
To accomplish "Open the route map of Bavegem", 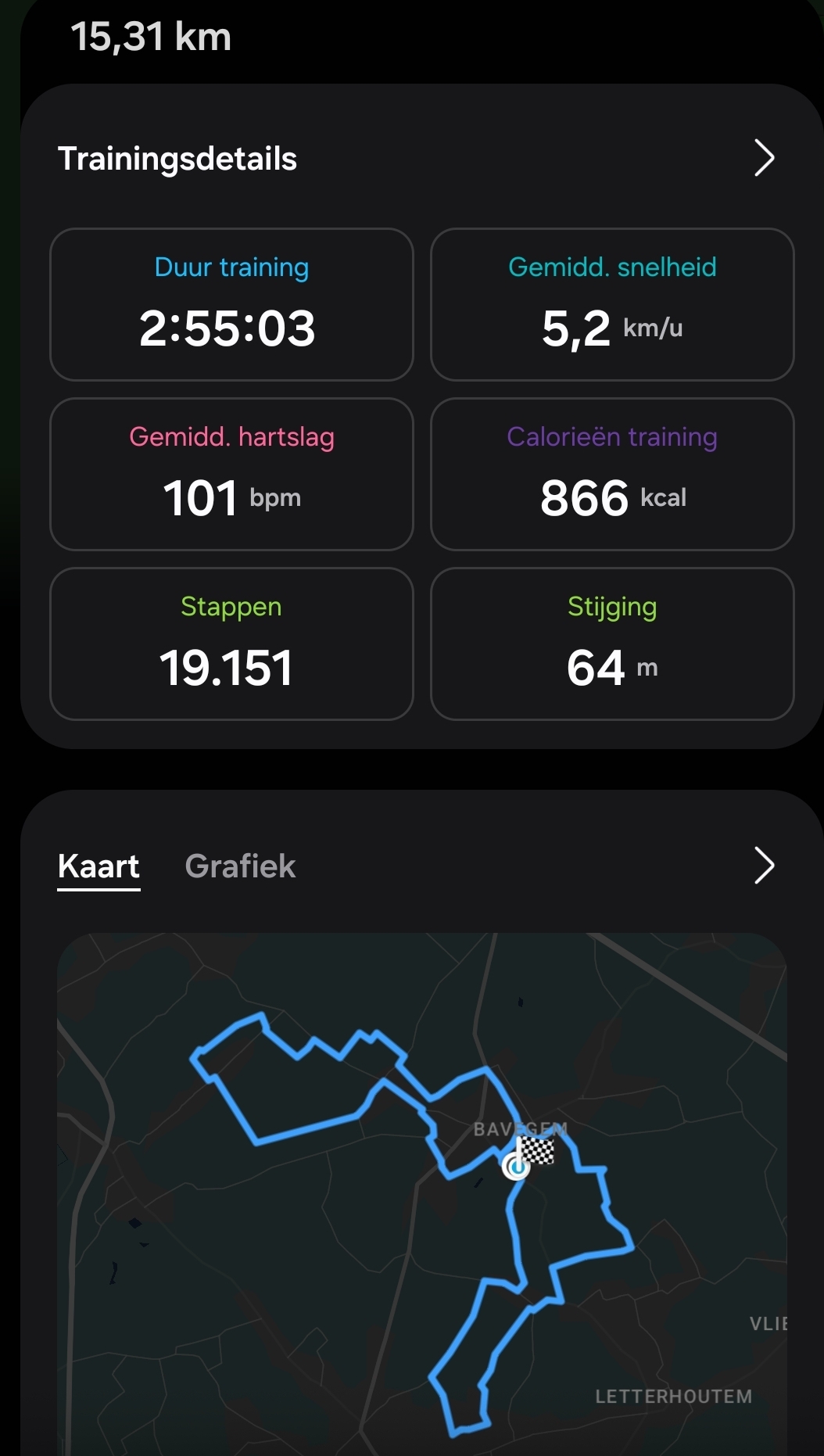I will (x=422, y=1194).
